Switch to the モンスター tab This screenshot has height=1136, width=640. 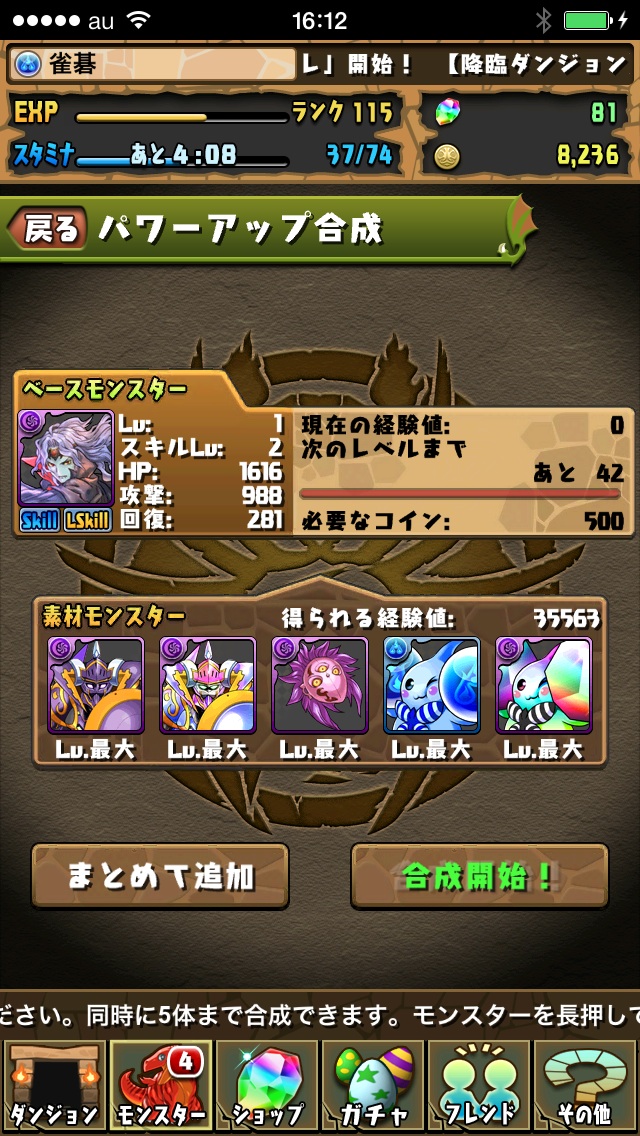(x=159, y=1085)
